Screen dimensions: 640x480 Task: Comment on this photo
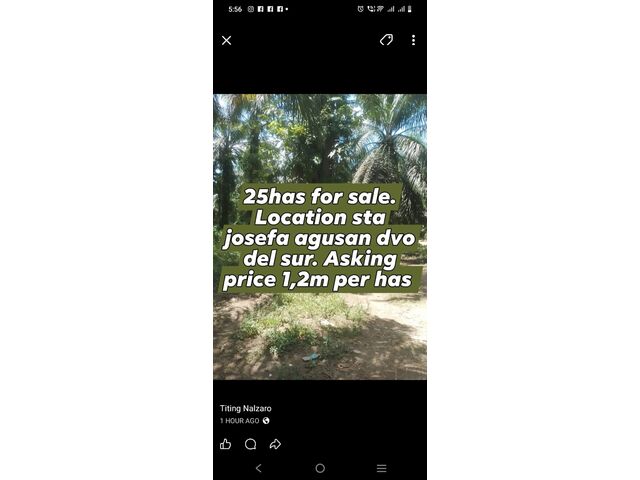(251, 444)
